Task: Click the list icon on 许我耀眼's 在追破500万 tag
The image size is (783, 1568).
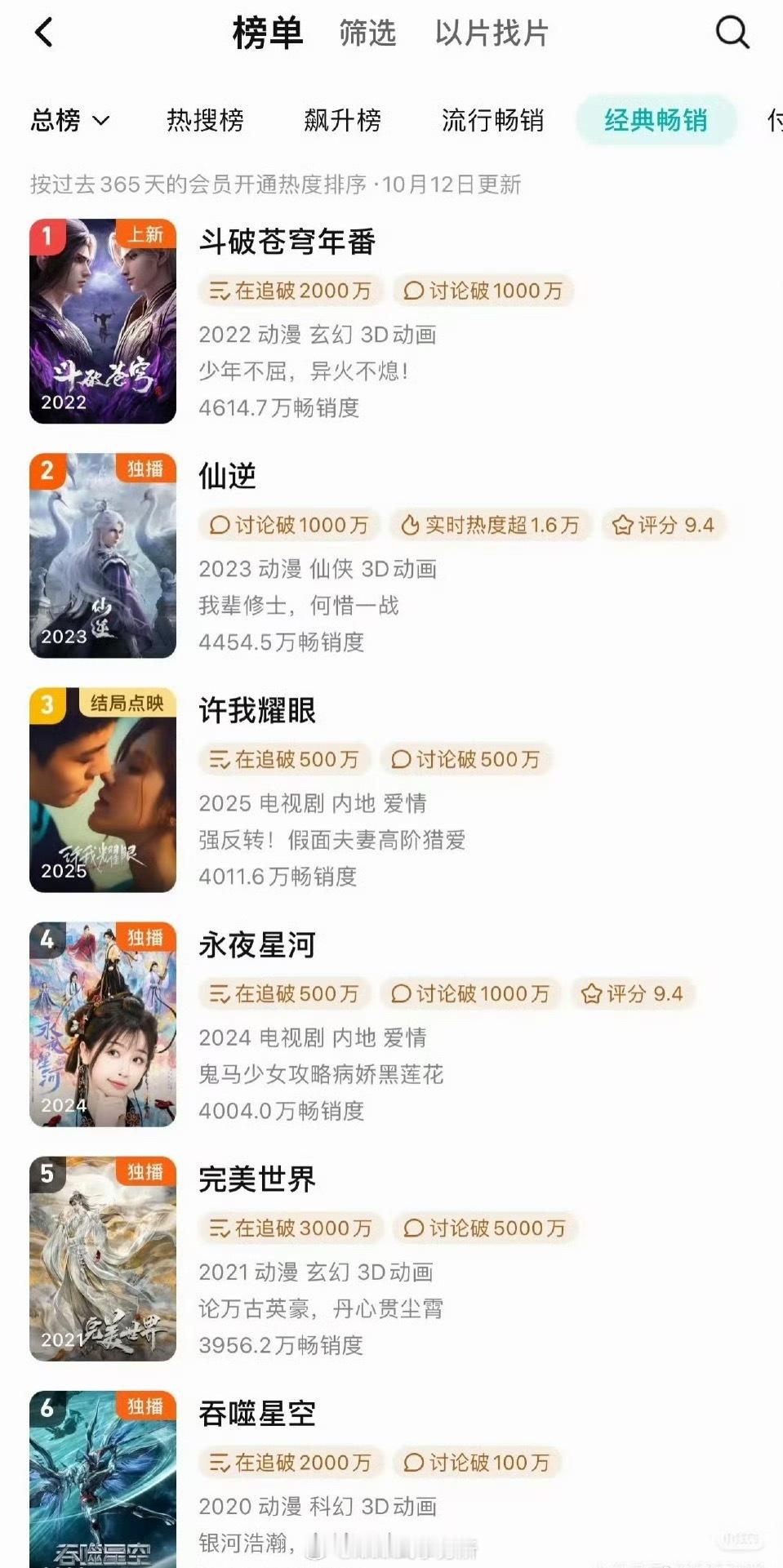Action: coord(219,759)
